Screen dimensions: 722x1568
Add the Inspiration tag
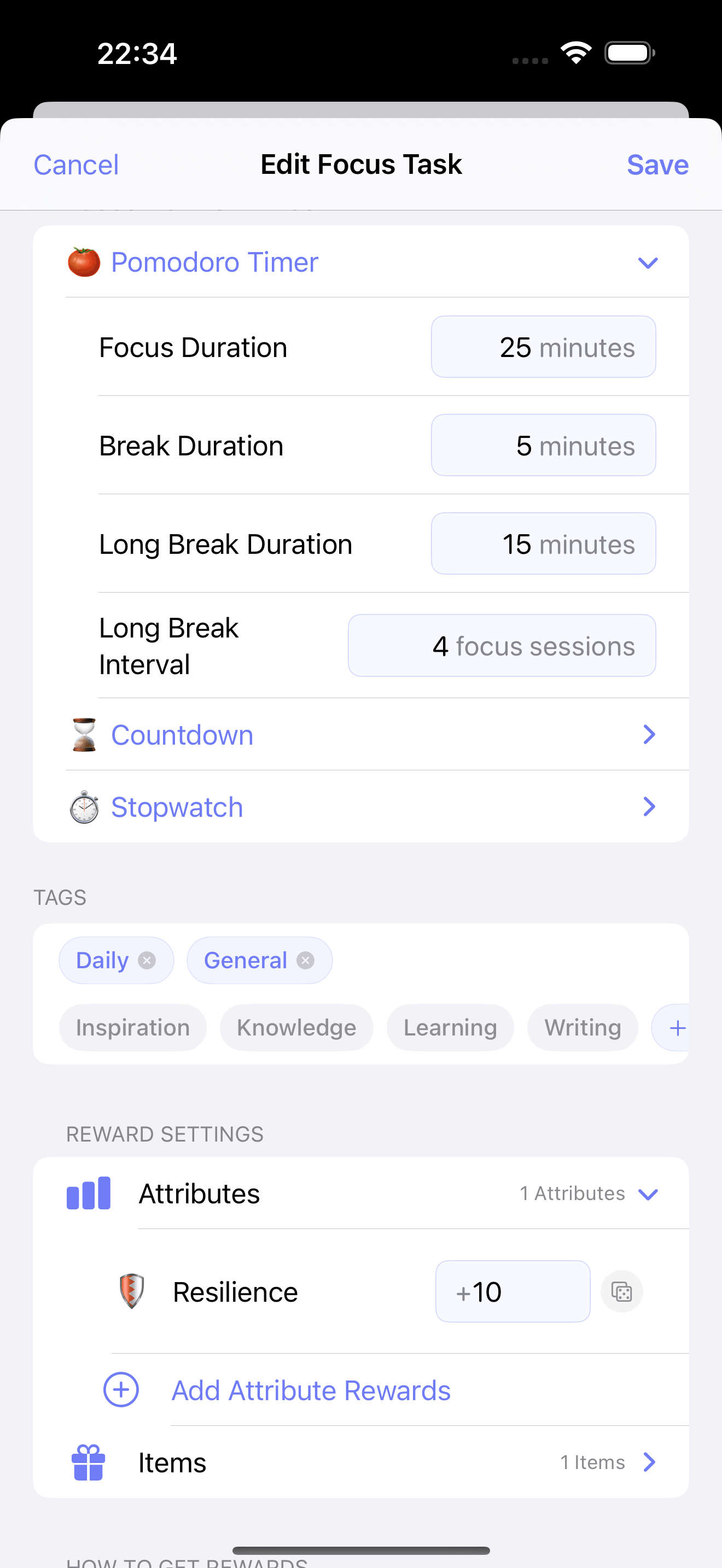133,1028
